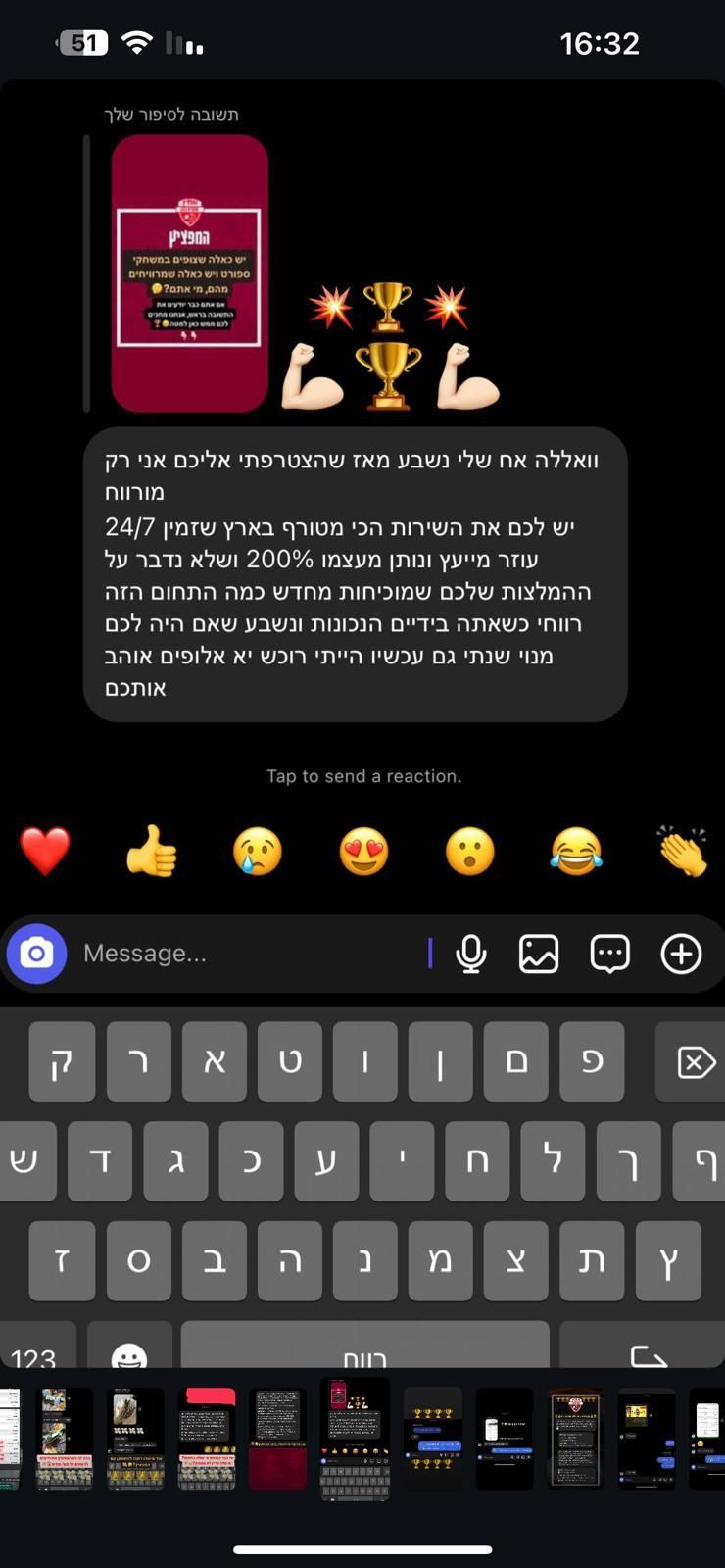Image resolution: width=725 pixels, height=1568 pixels.
Task: Open the strip thumbnail with dark red lower half
Action: (x=278, y=1438)
